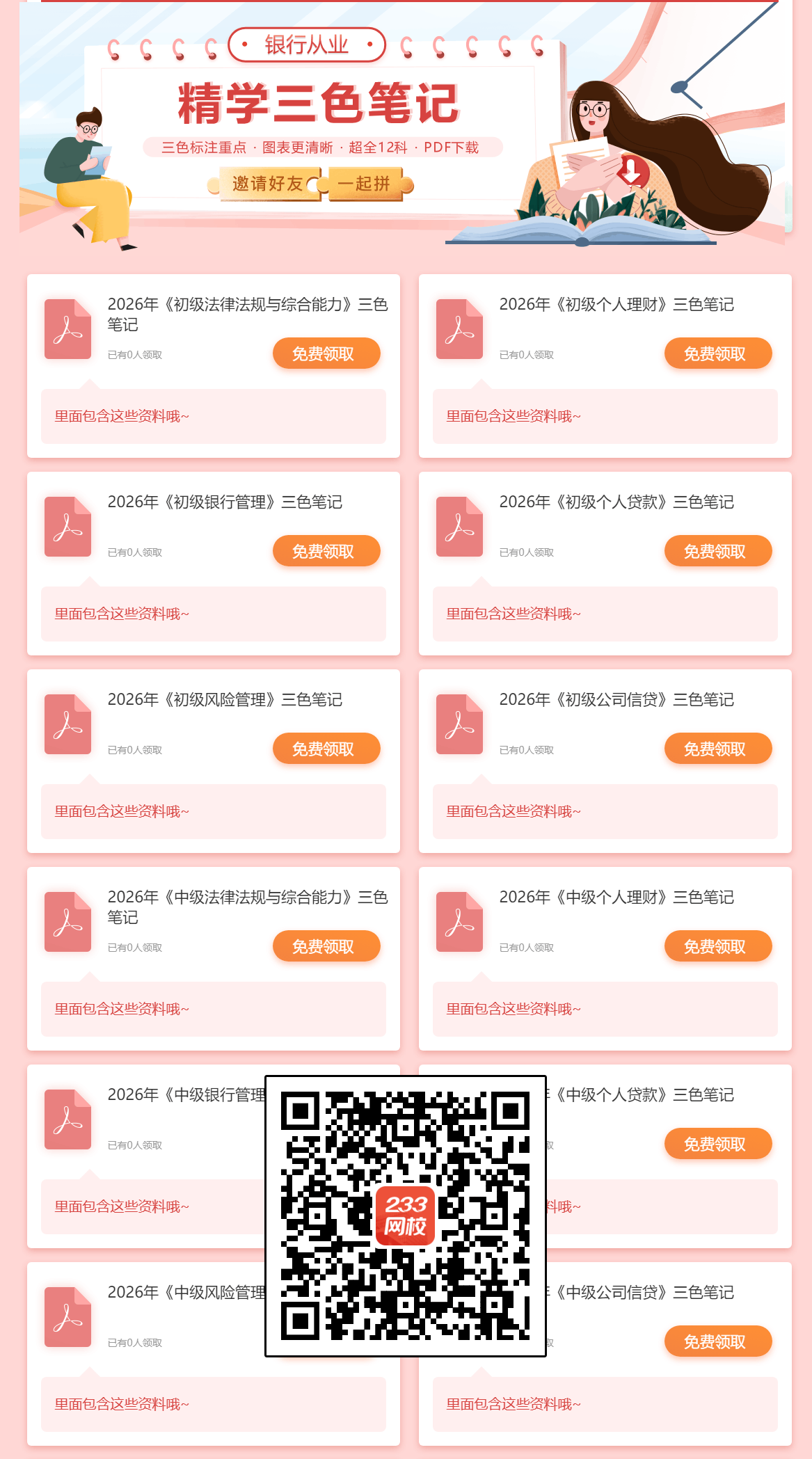812x1459 pixels.
Task: Click the PDF icon beside 初级个人贷款
Action: (x=459, y=528)
